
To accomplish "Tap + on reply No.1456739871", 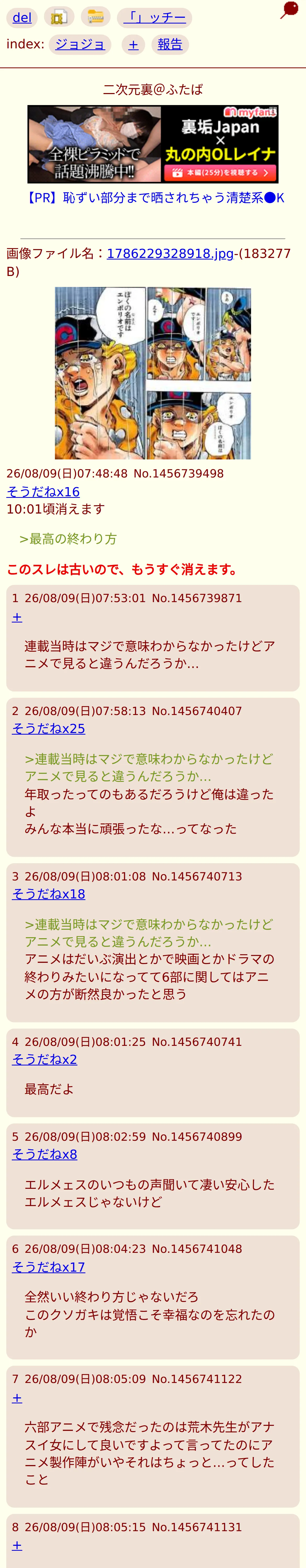I will [17, 617].
